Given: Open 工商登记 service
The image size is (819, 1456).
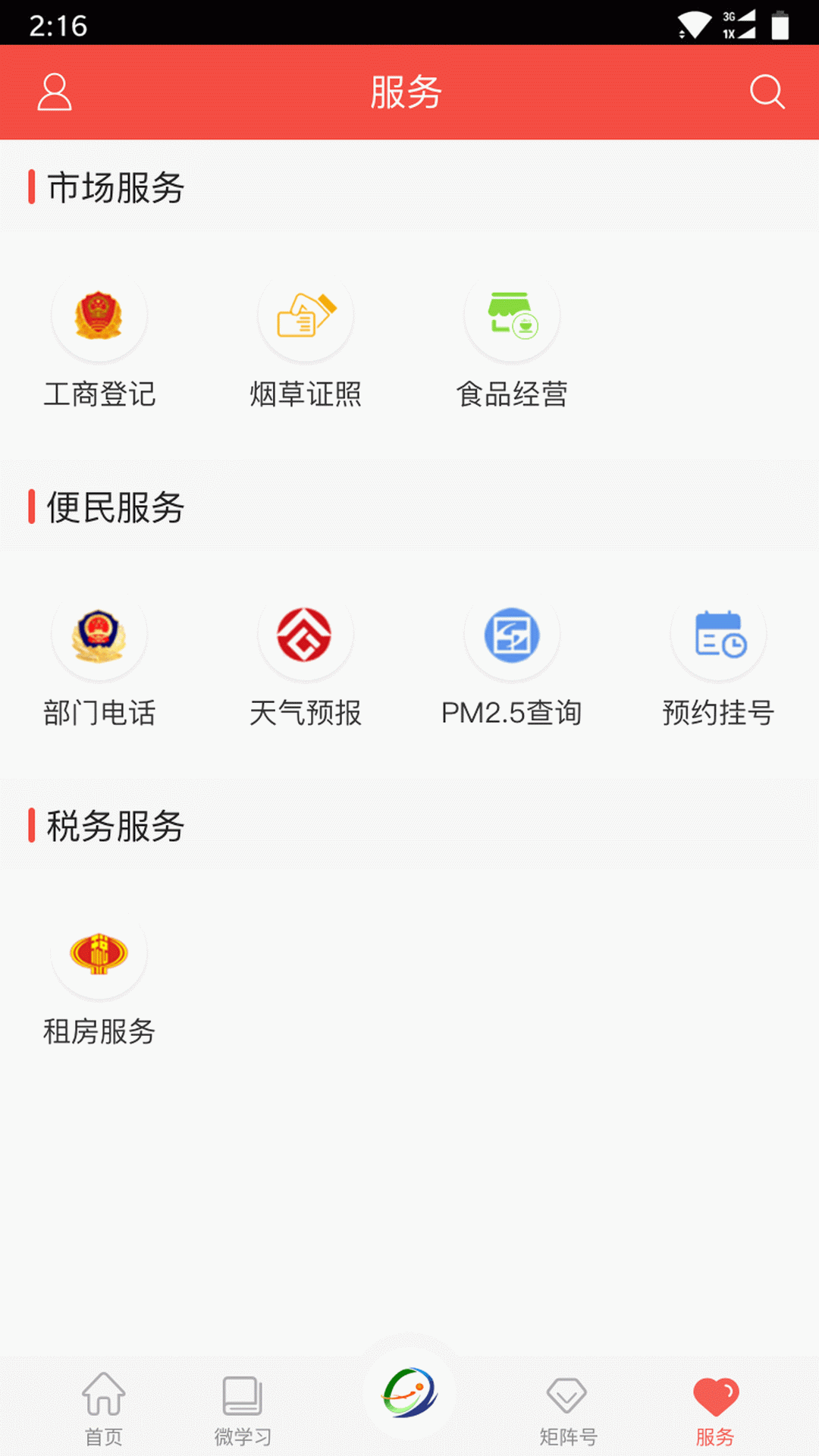Looking at the screenshot, I should [x=99, y=343].
